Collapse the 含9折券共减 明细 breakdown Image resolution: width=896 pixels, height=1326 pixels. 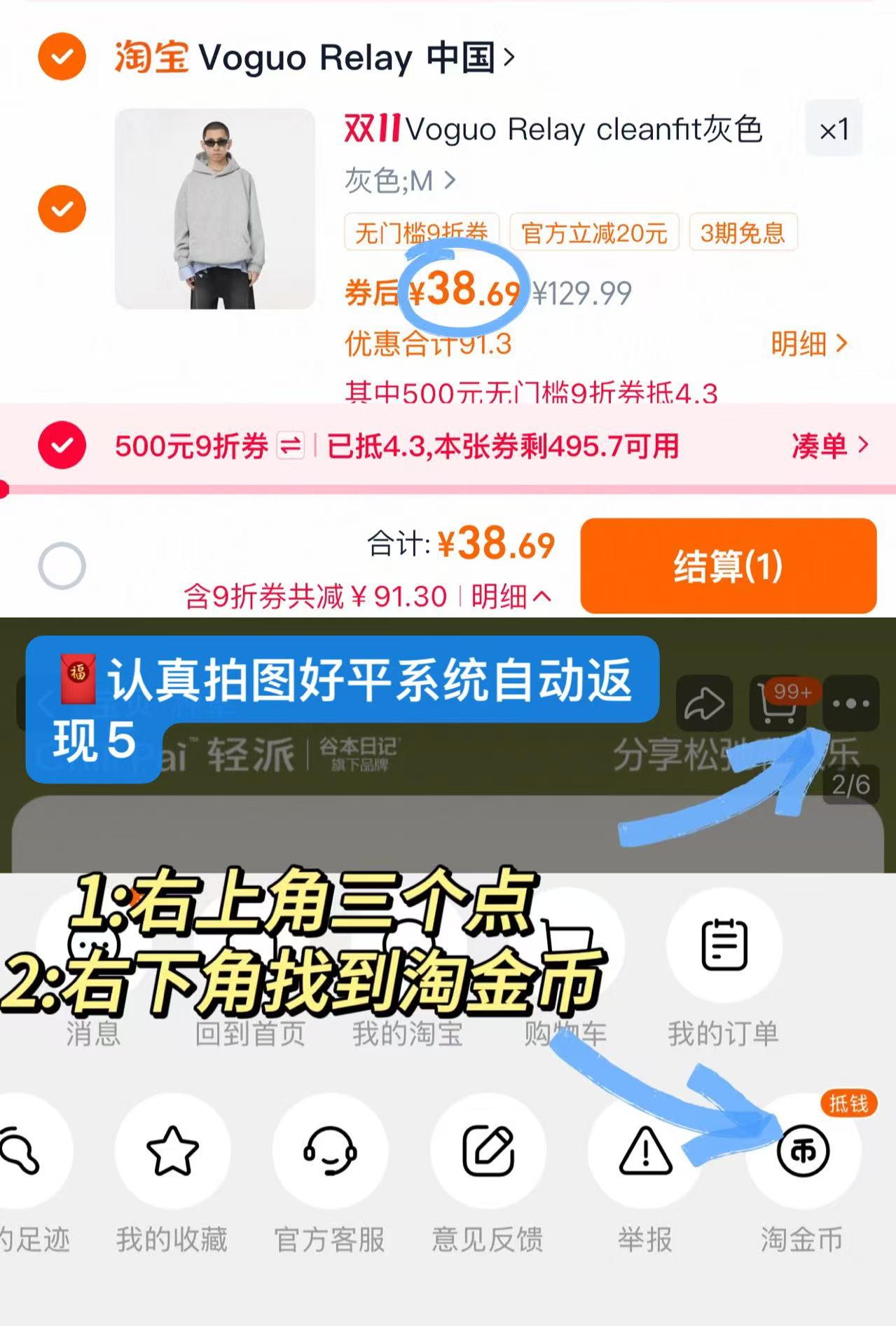click(x=508, y=594)
